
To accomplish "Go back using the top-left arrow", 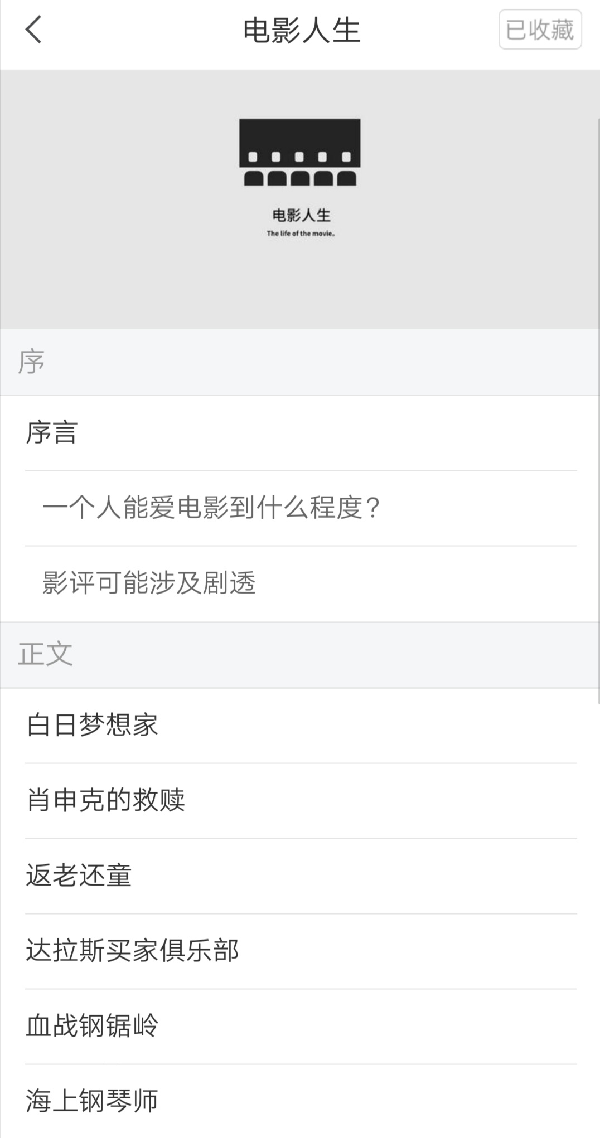I will (34, 30).
